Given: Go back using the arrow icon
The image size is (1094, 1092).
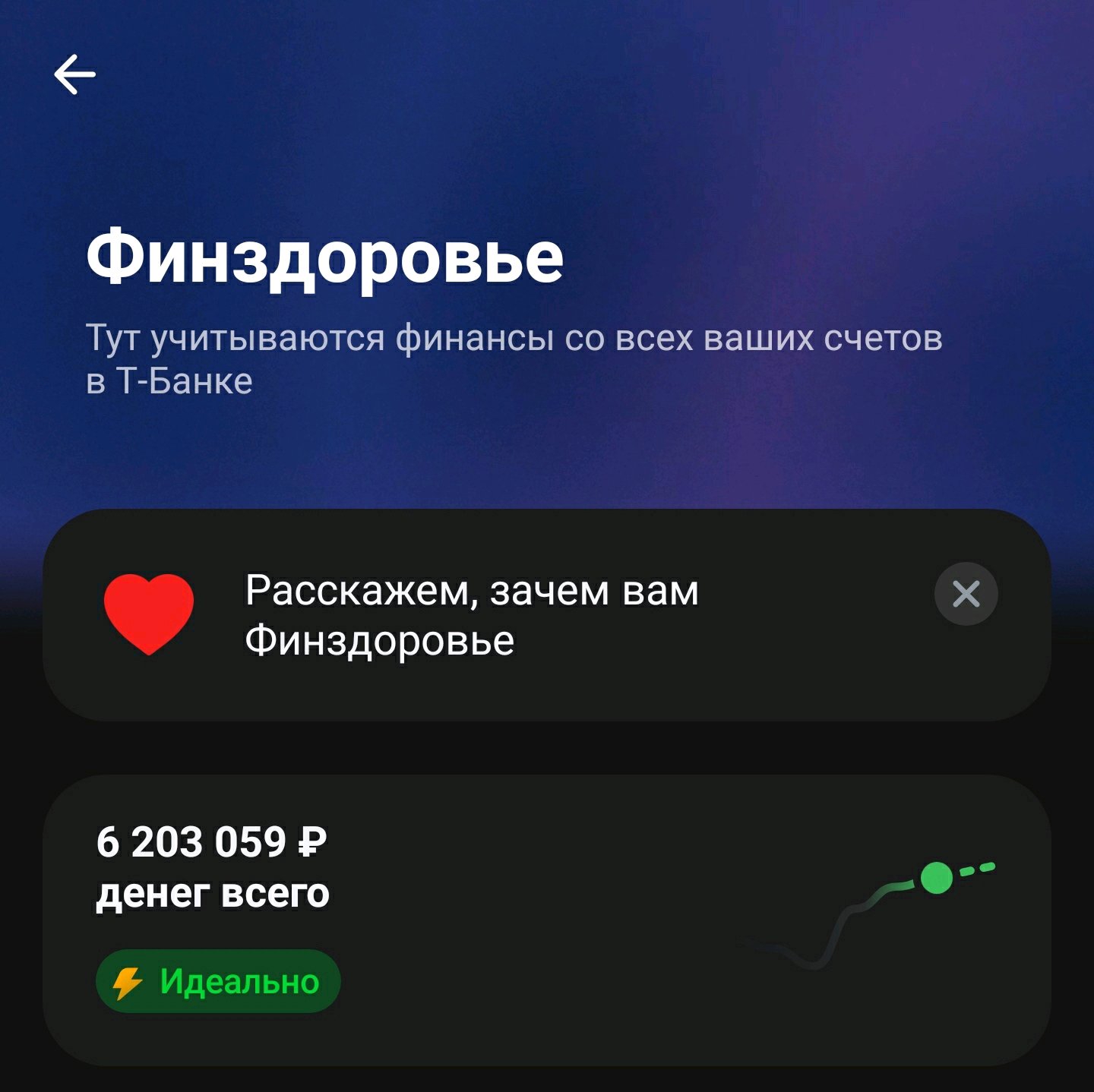Looking at the screenshot, I should coord(75,74).
